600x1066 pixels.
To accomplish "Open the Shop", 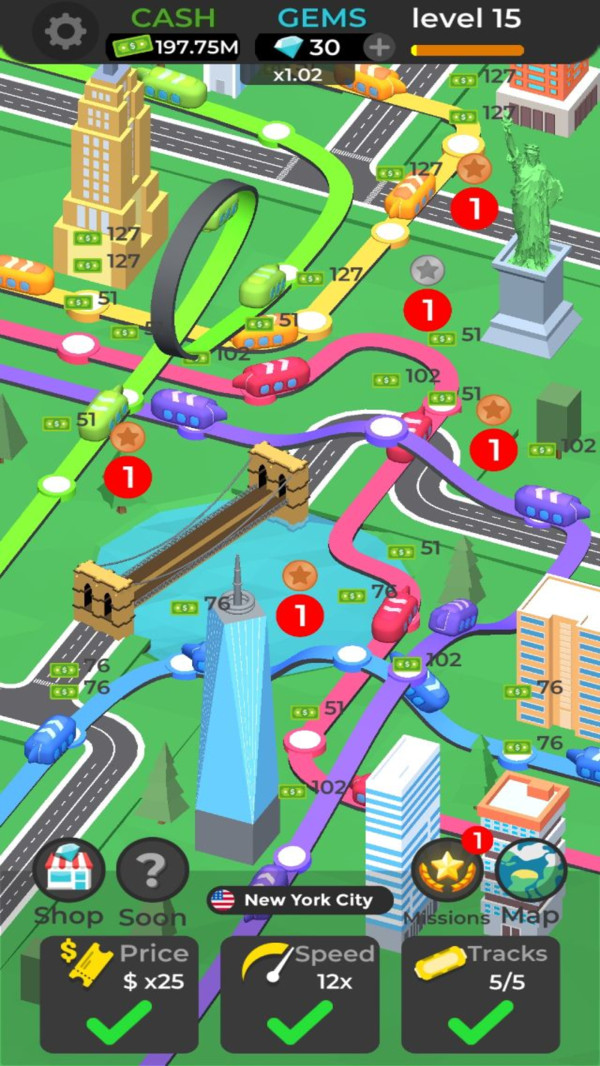I will [69, 872].
